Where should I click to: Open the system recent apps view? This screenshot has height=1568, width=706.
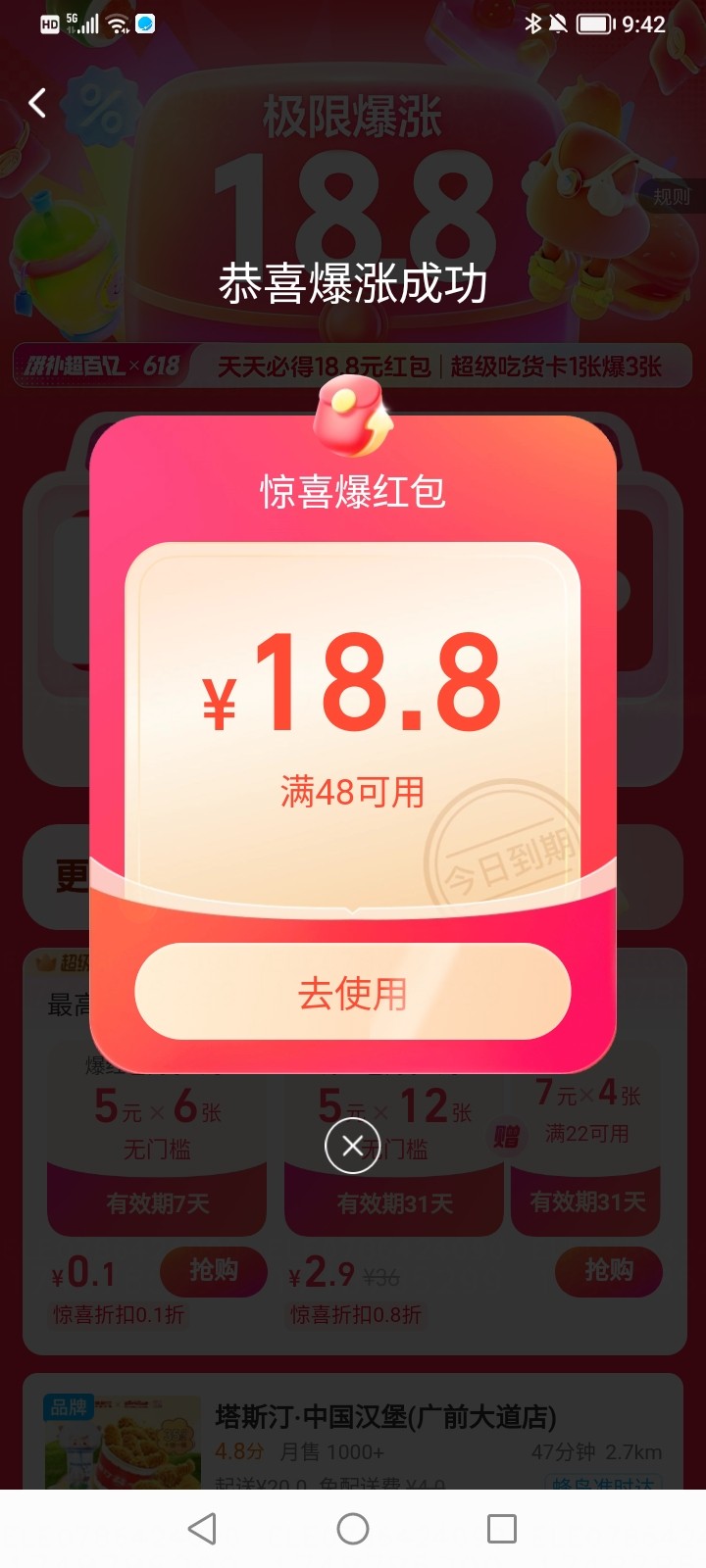pyautogui.click(x=502, y=1529)
